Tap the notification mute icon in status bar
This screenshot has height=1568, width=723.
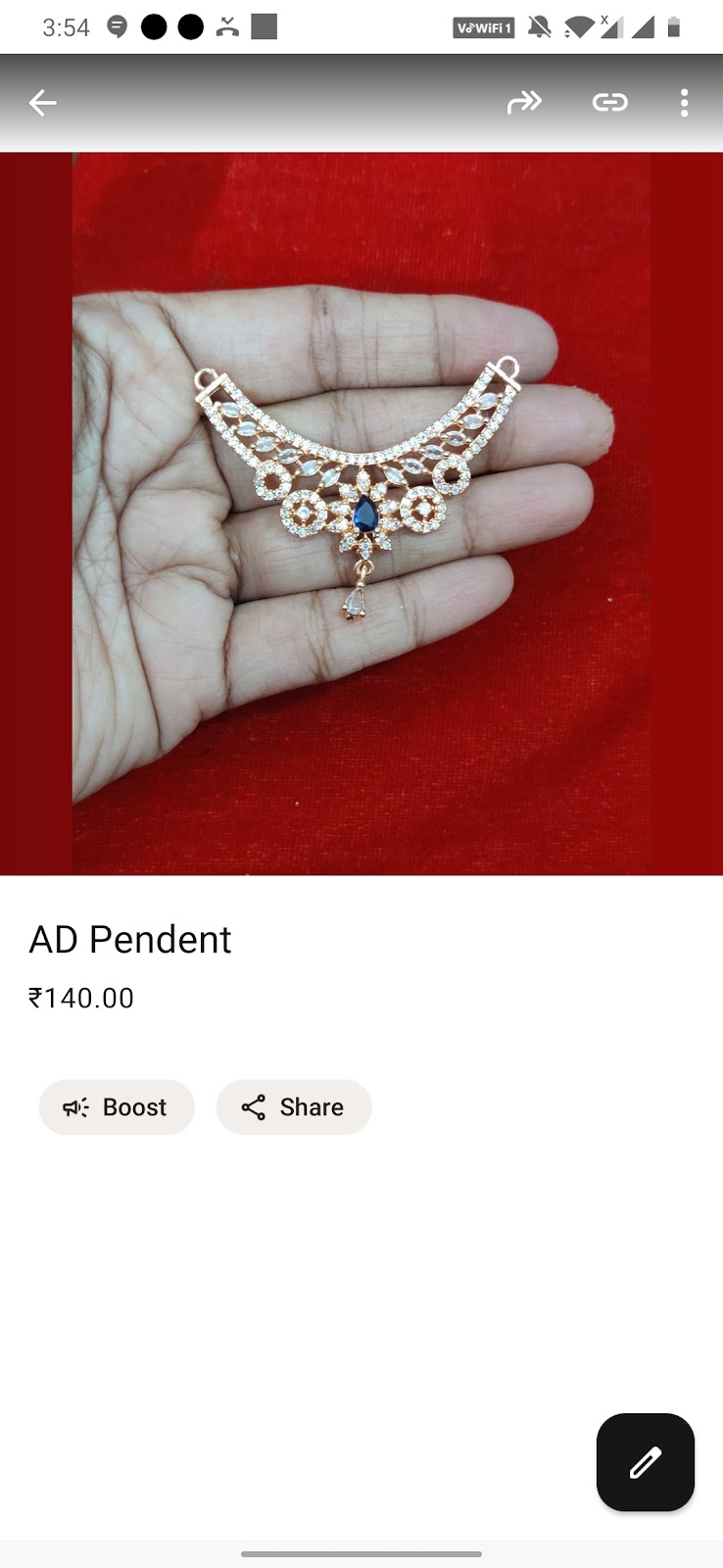tap(538, 27)
